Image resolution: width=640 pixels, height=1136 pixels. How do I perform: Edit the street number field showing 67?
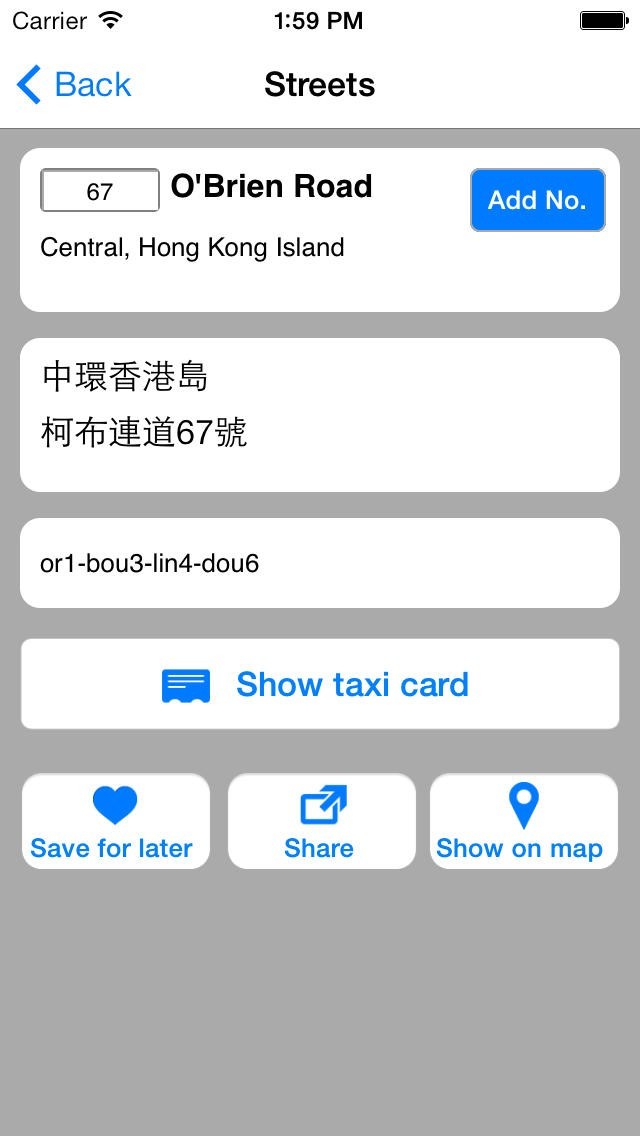pyautogui.click(x=100, y=191)
